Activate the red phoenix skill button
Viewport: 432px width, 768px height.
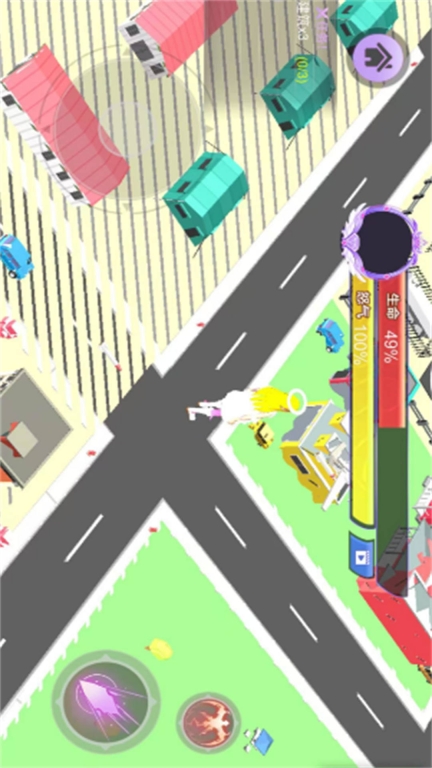click(x=208, y=724)
